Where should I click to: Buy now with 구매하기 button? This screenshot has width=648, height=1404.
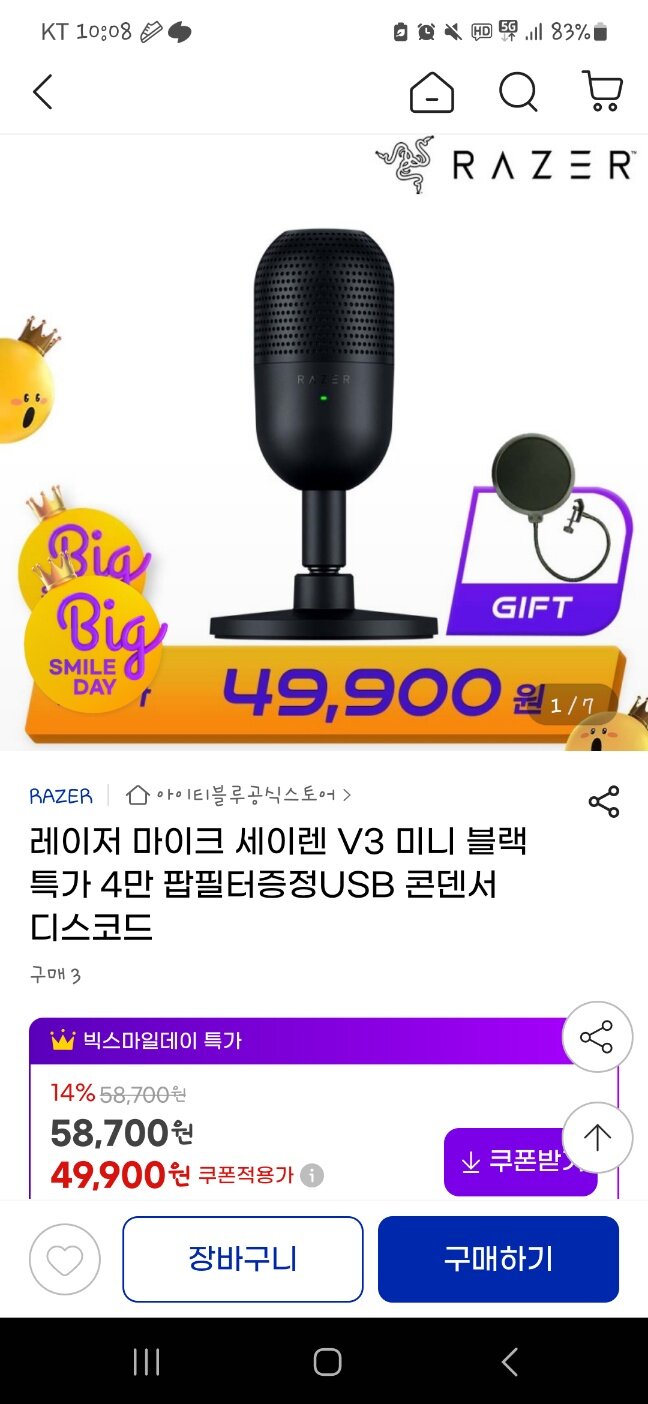pyautogui.click(x=498, y=1259)
